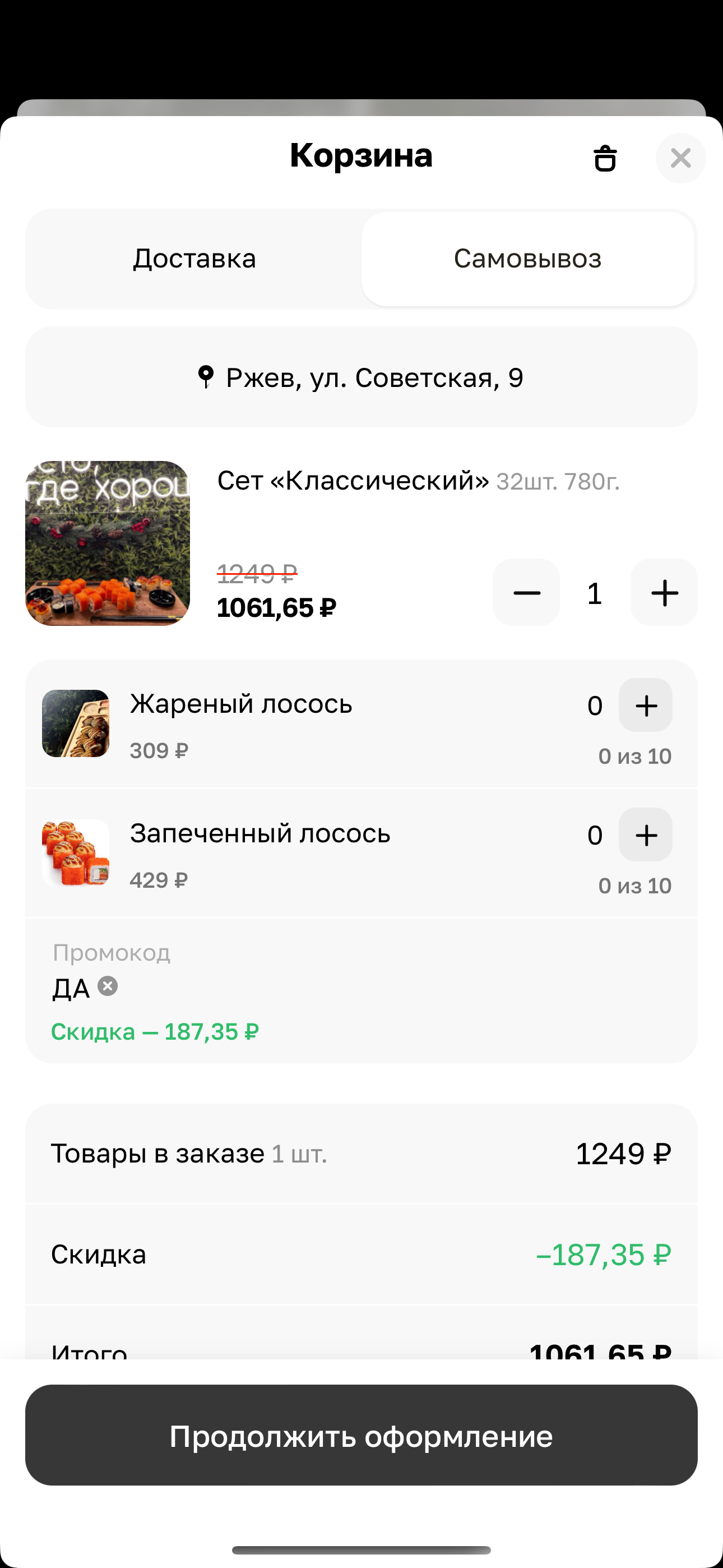Open the Сет «Классический» product image

click(x=108, y=543)
